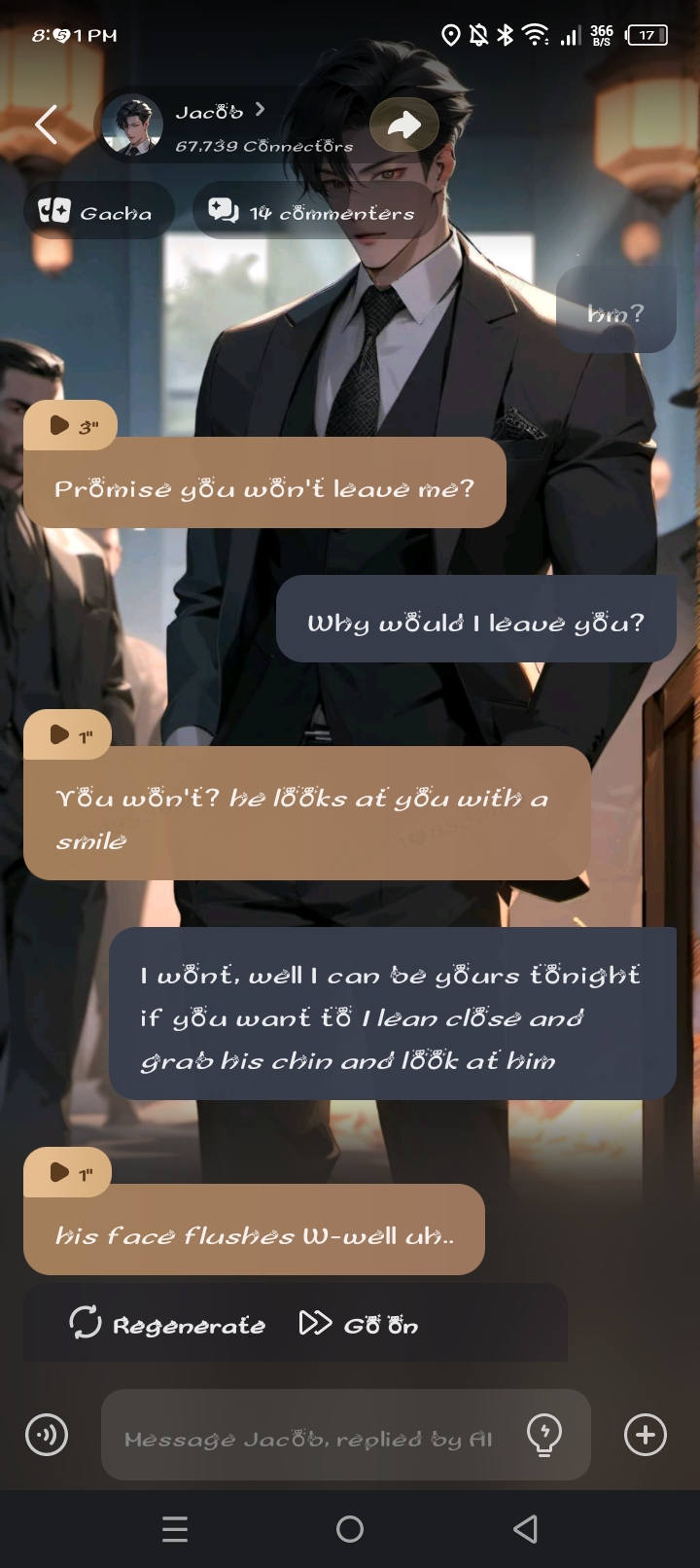Open the system recent apps menu
Image resolution: width=700 pixels, height=1568 pixels.
(x=175, y=1529)
